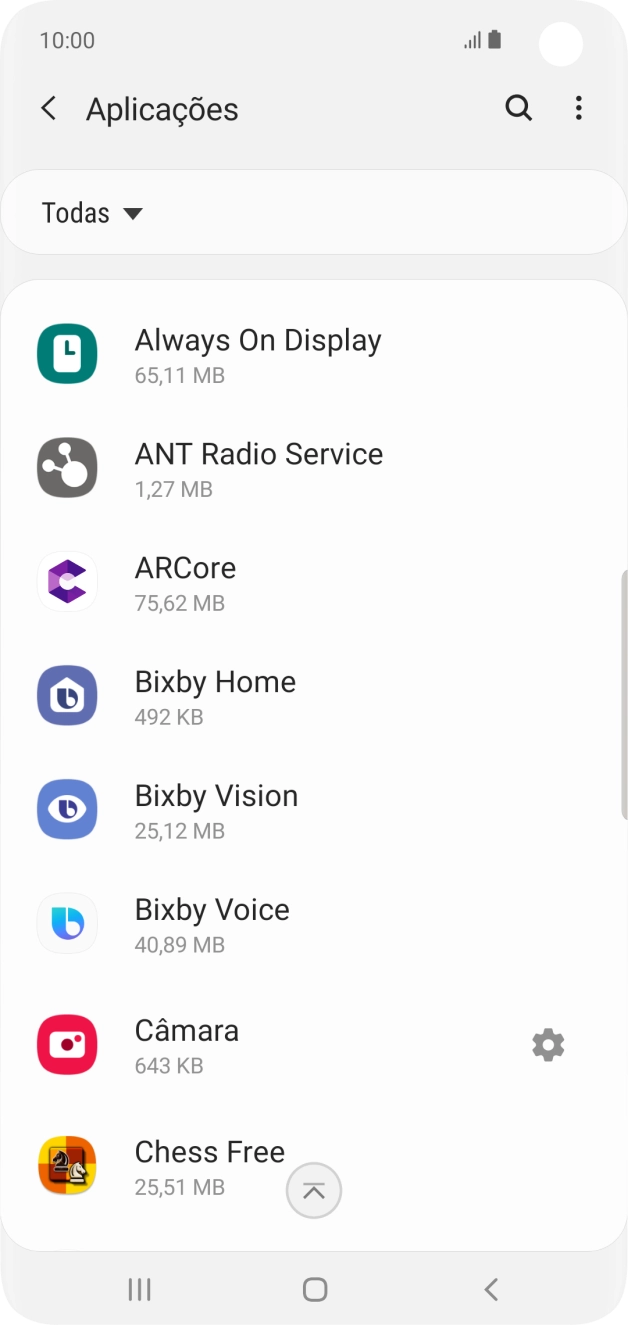The image size is (628, 1325).
Task: Search the applications list
Action: point(518,108)
